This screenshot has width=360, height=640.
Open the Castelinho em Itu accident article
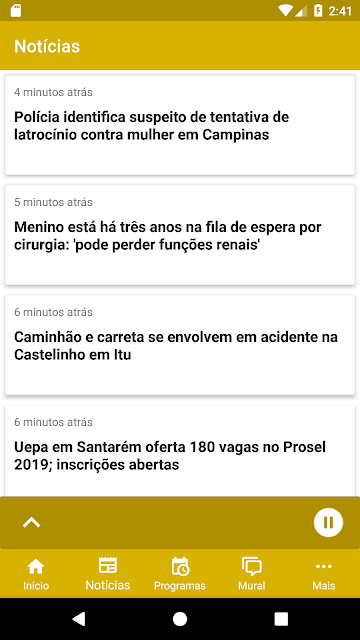click(180, 345)
